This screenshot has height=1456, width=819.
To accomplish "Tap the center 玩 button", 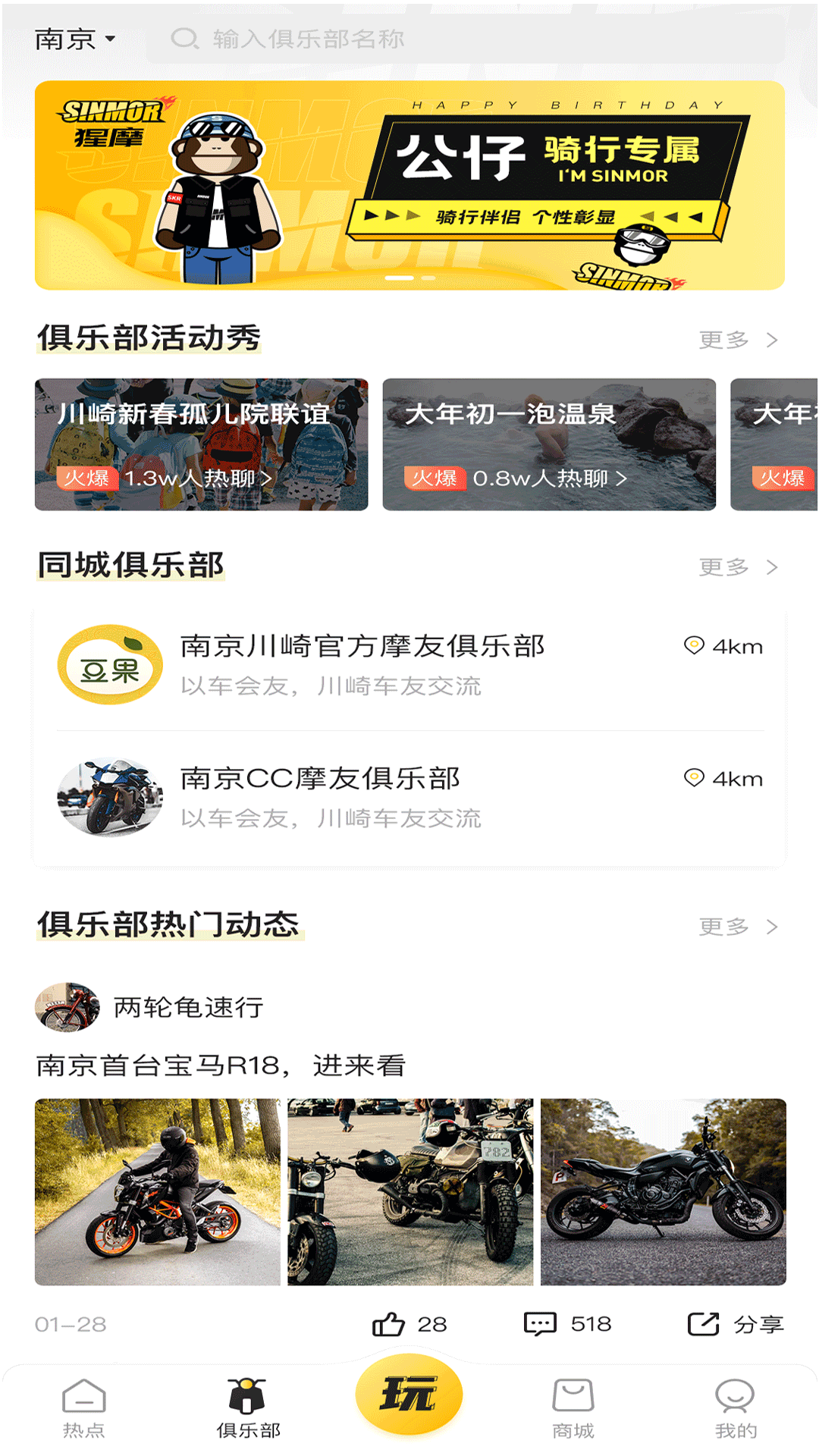I will [x=409, y=1395].
